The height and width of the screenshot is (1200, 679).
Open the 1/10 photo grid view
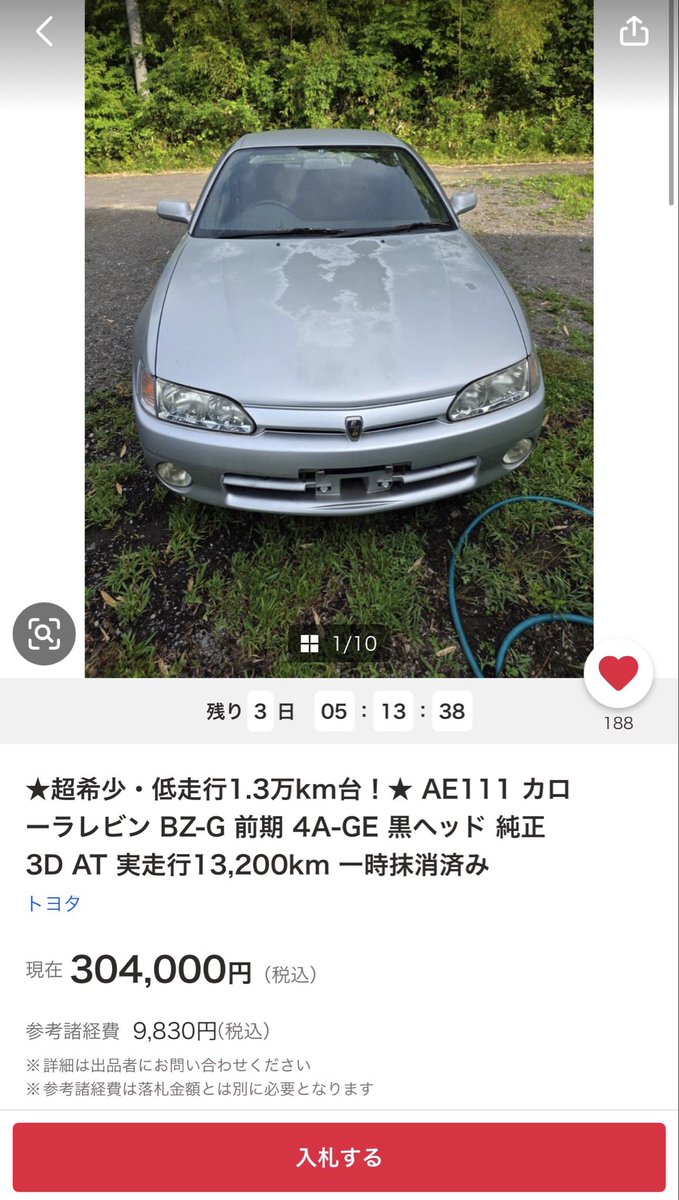pos(339,644)
